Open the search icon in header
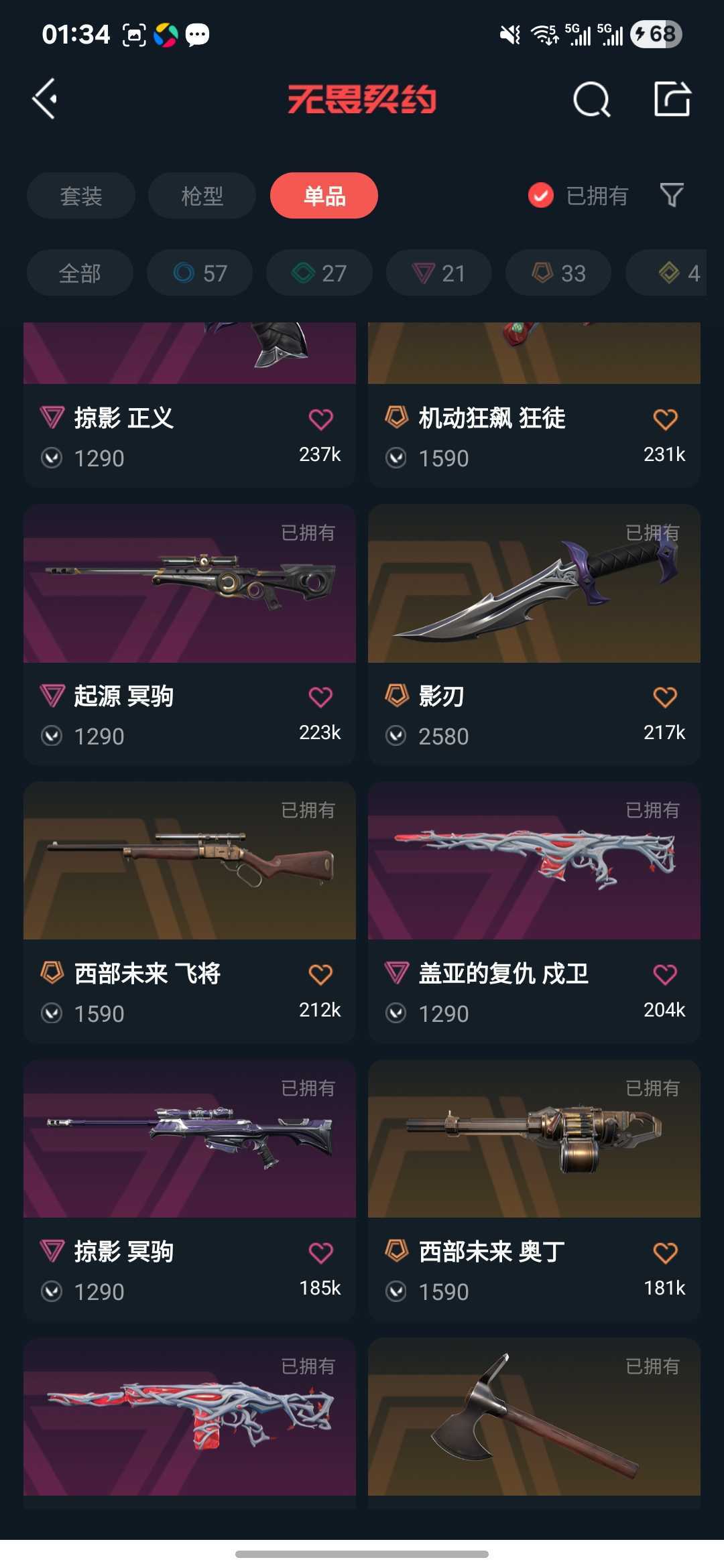 click(x=592, y=100)
